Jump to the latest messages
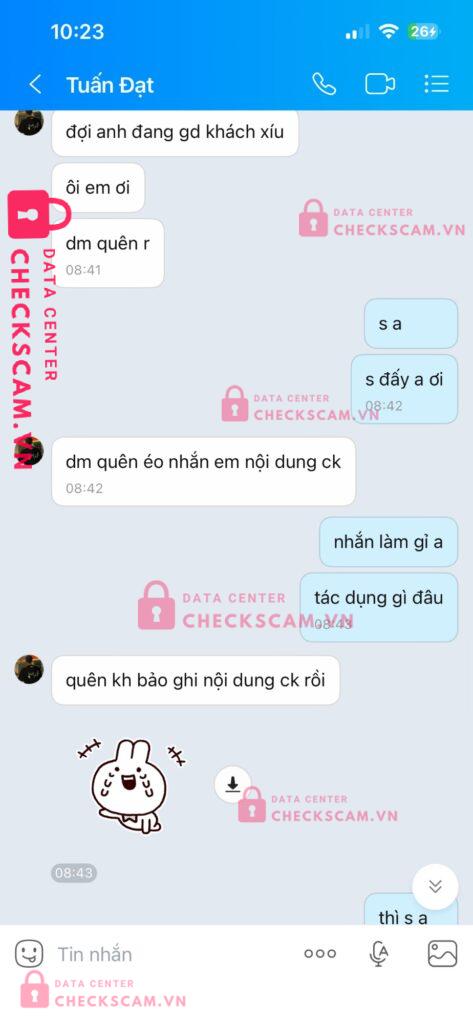Viewport: 473px width, 1024px height. coord(435,886)
